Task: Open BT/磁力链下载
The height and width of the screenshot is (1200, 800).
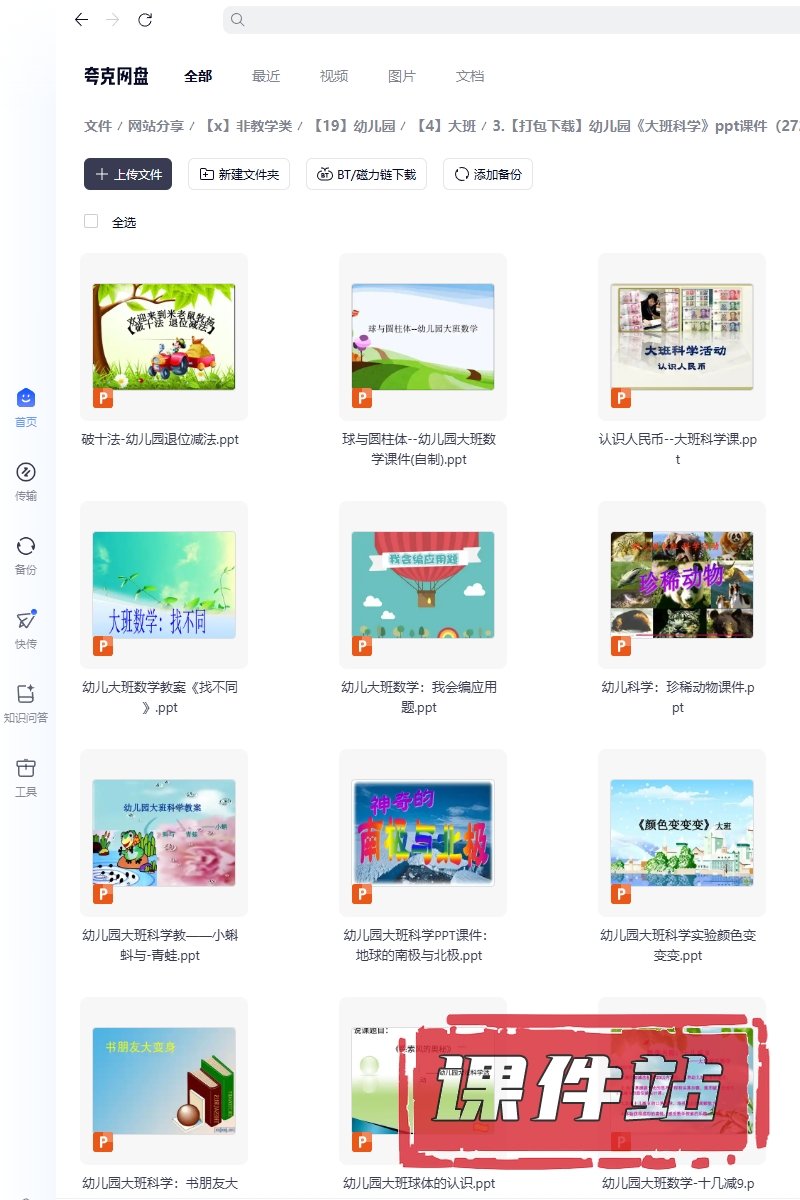Action: click(367, 174)
